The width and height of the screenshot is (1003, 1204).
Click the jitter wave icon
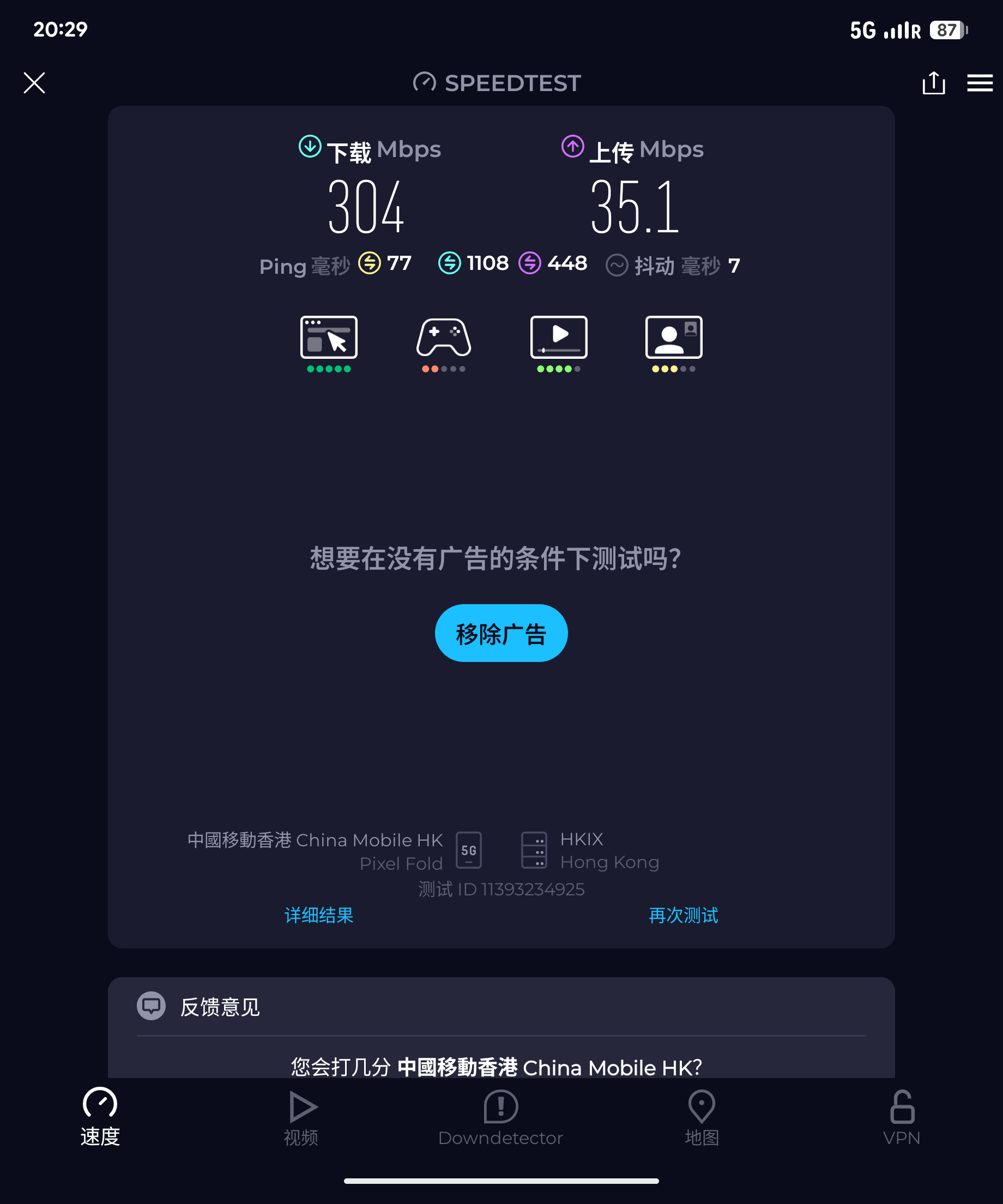coord(617,265)
